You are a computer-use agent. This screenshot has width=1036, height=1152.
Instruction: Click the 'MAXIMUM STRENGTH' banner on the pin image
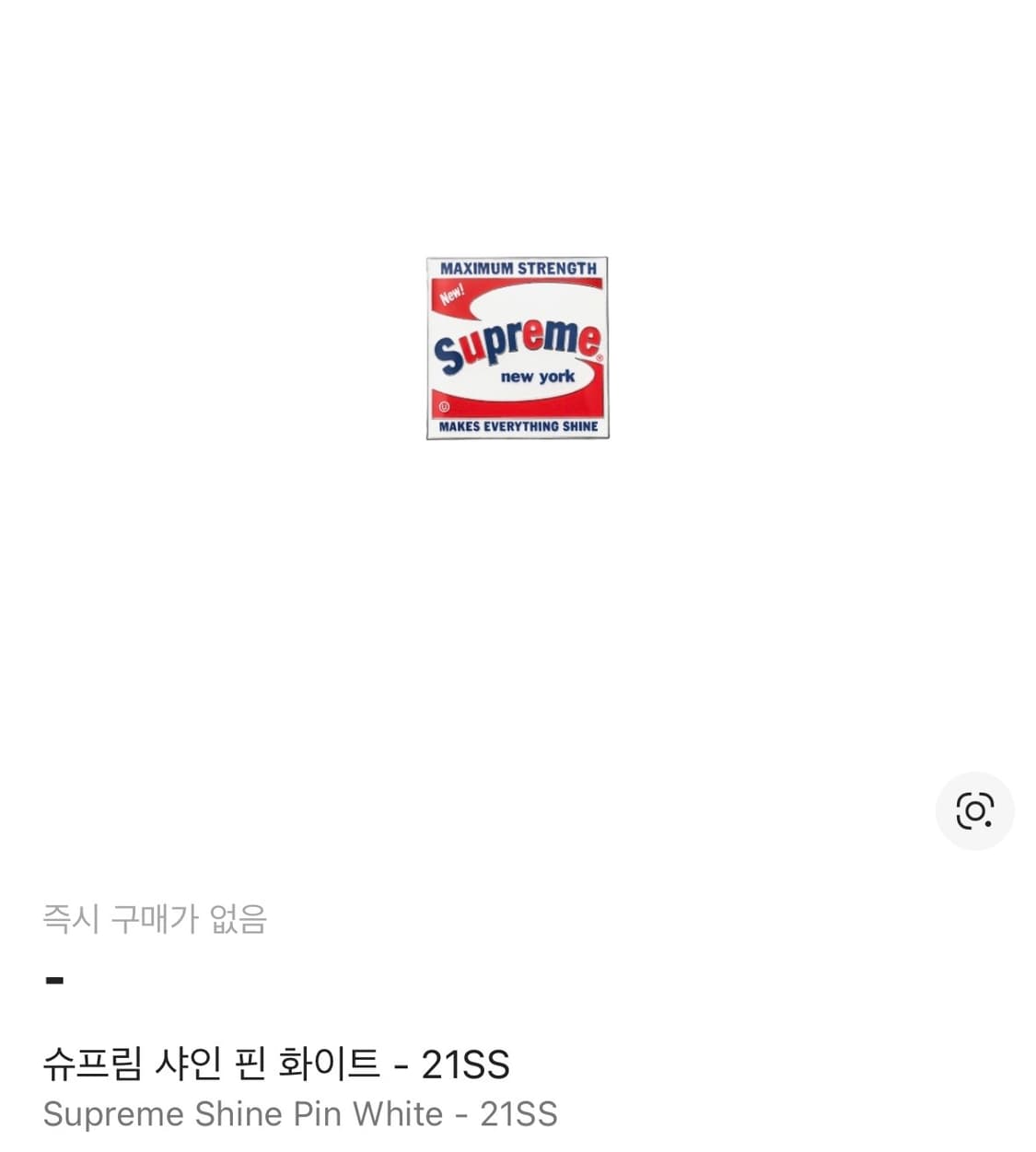tap(518, 269)
